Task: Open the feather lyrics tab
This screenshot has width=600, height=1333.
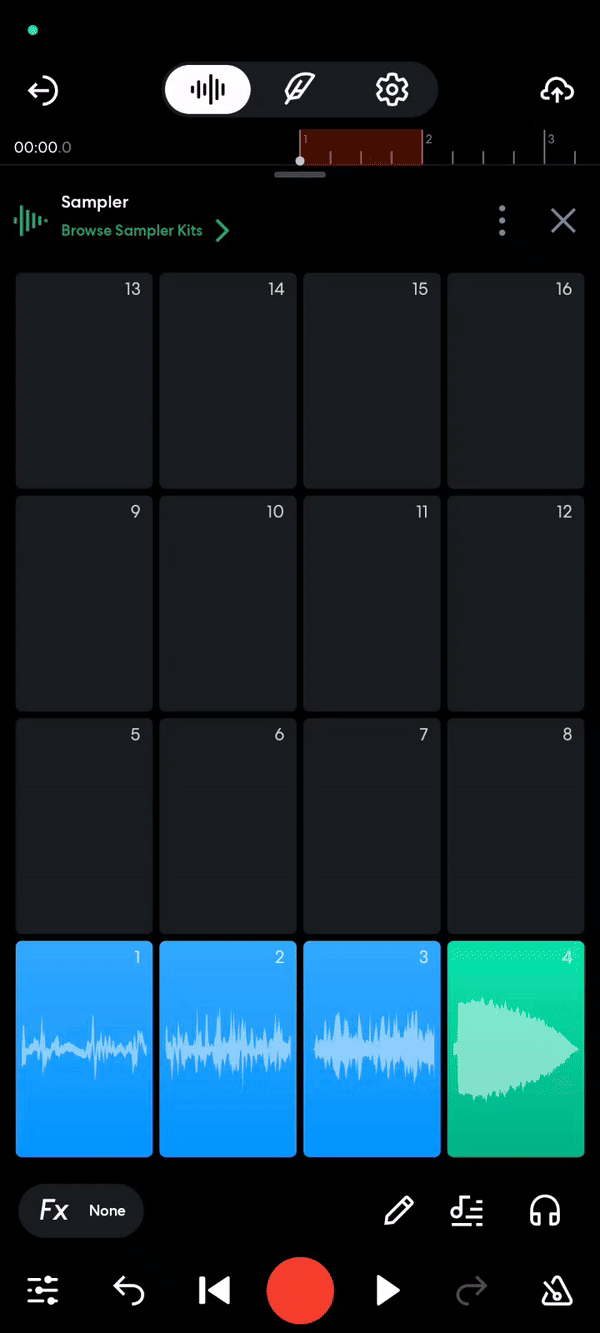Action: tap(299, 91)
